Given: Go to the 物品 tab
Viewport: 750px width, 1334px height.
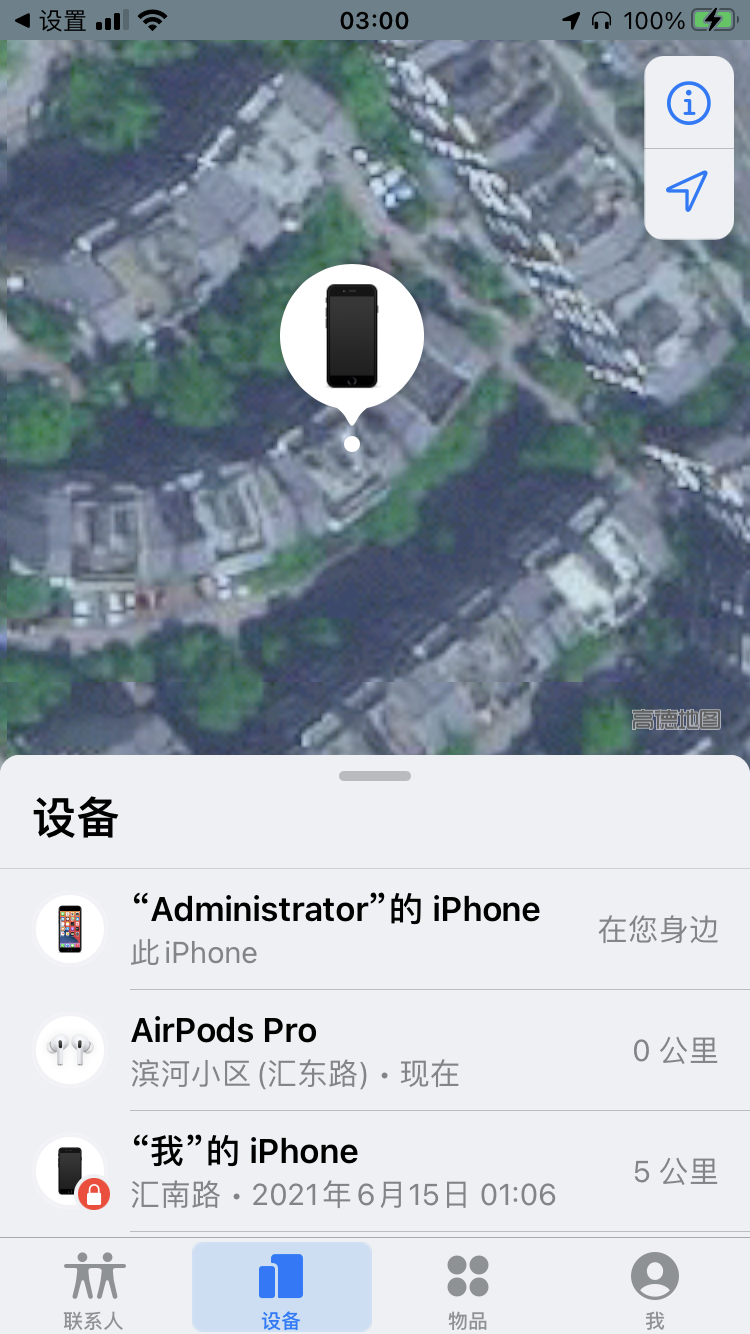Looking at the screenshot, I should [x=468, y=1288].
